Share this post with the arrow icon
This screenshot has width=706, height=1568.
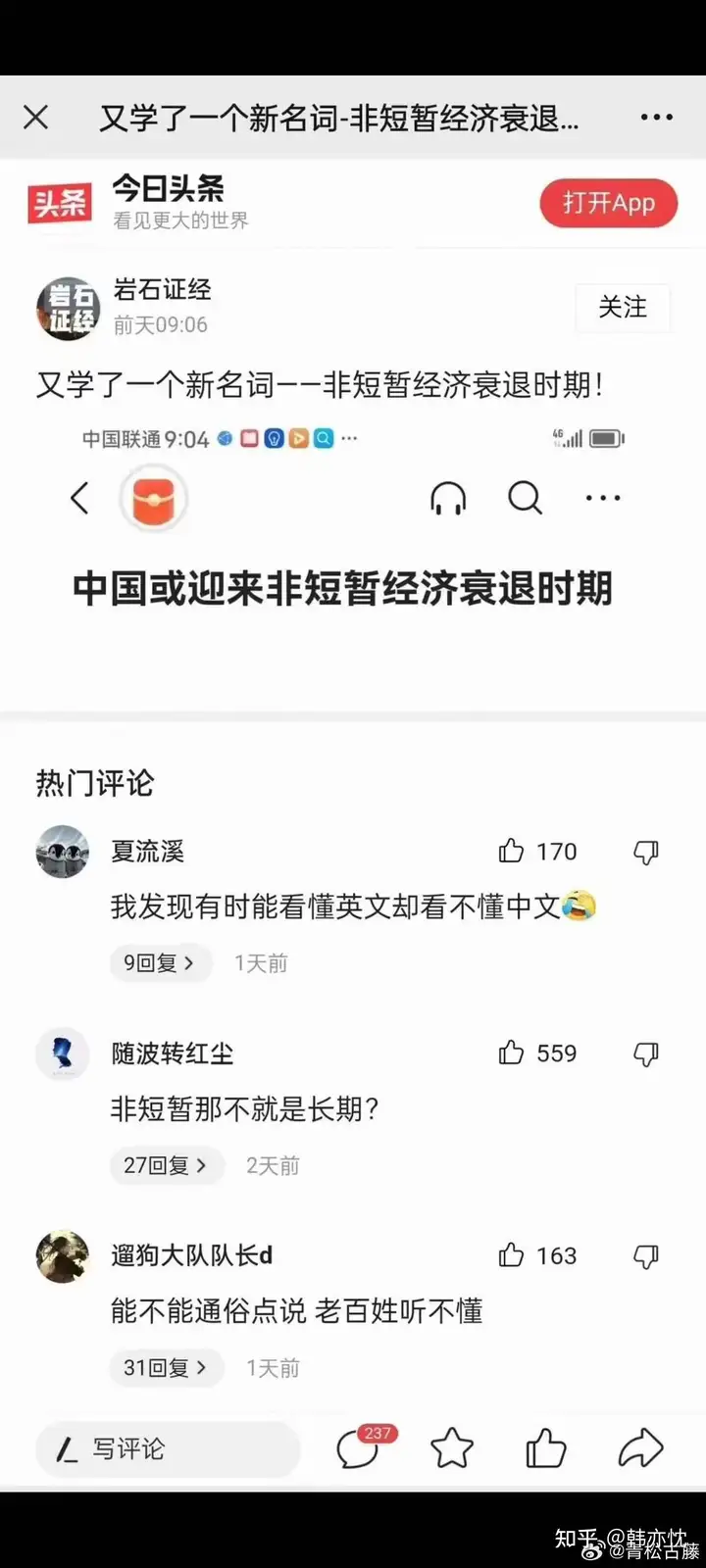640,1448
